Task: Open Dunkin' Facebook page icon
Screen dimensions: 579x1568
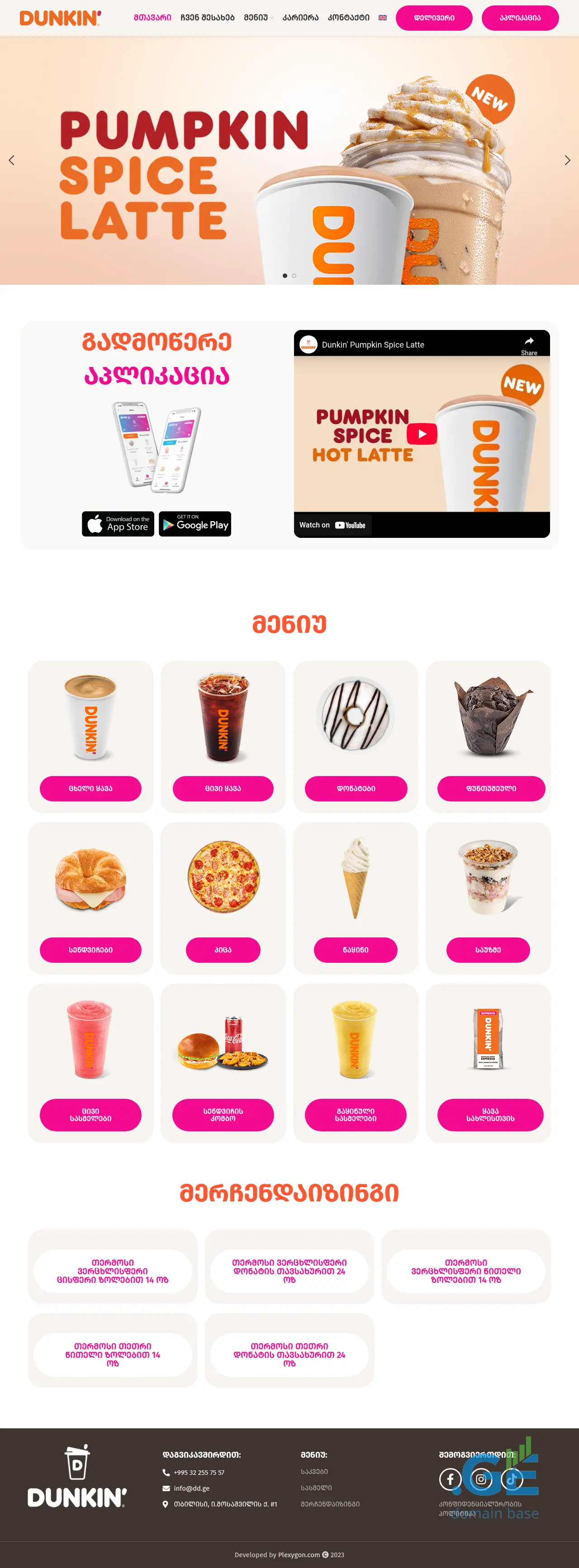Action: (x=450, y=1479)
